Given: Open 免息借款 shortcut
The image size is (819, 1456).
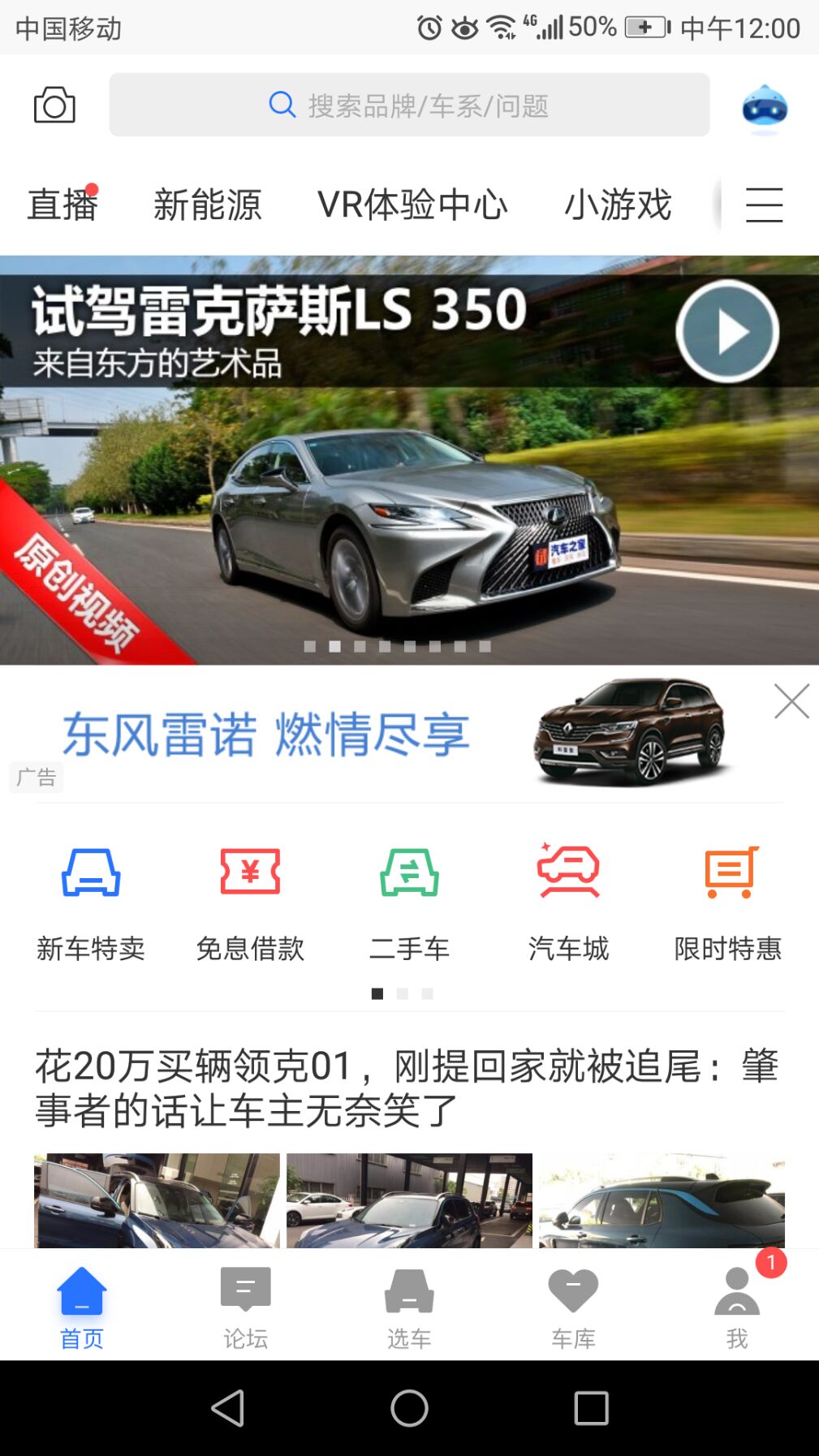Looking at the screenshot, I should click(x=250, y=902).
